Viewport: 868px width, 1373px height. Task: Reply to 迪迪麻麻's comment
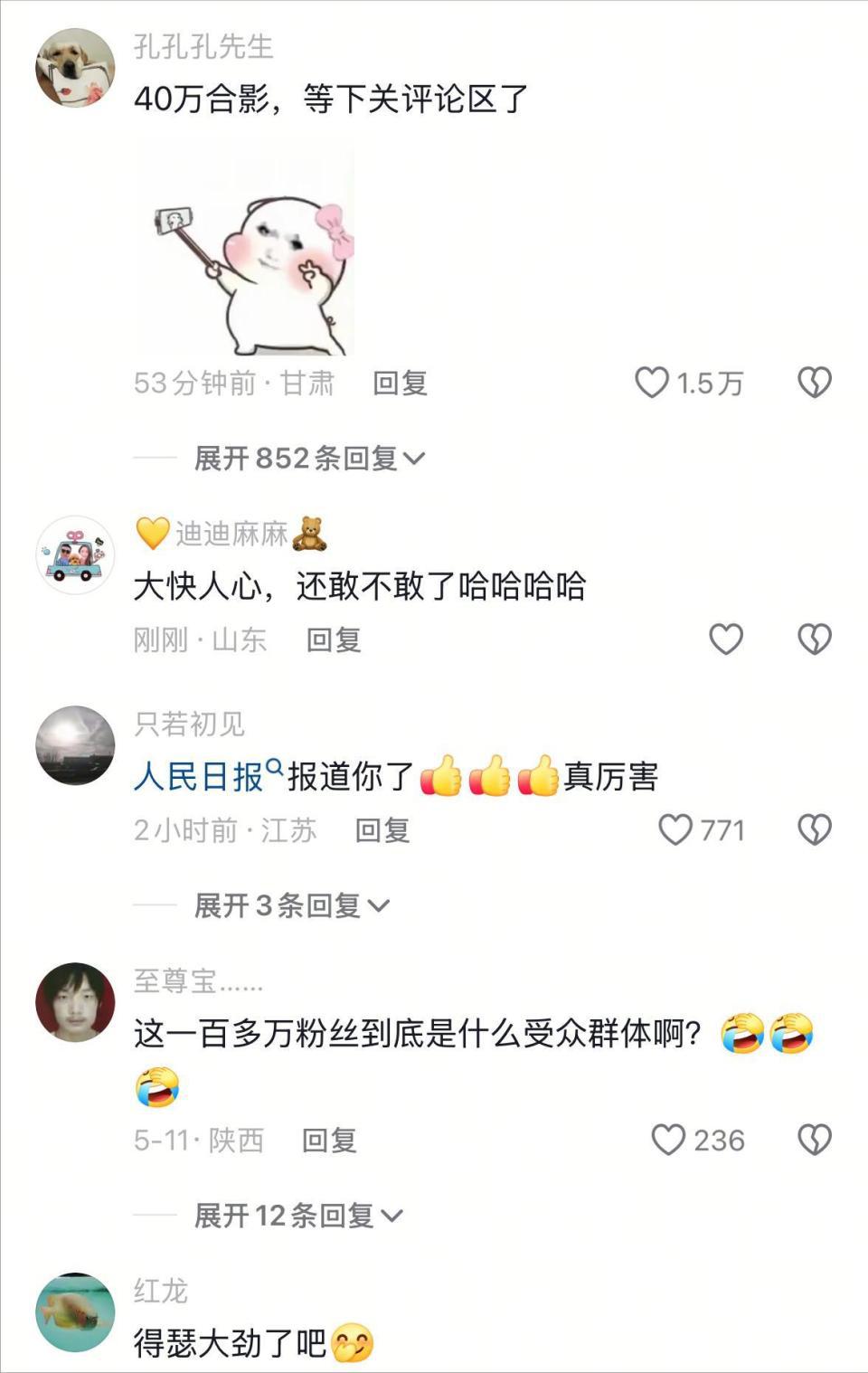click(x=333, y=640)
